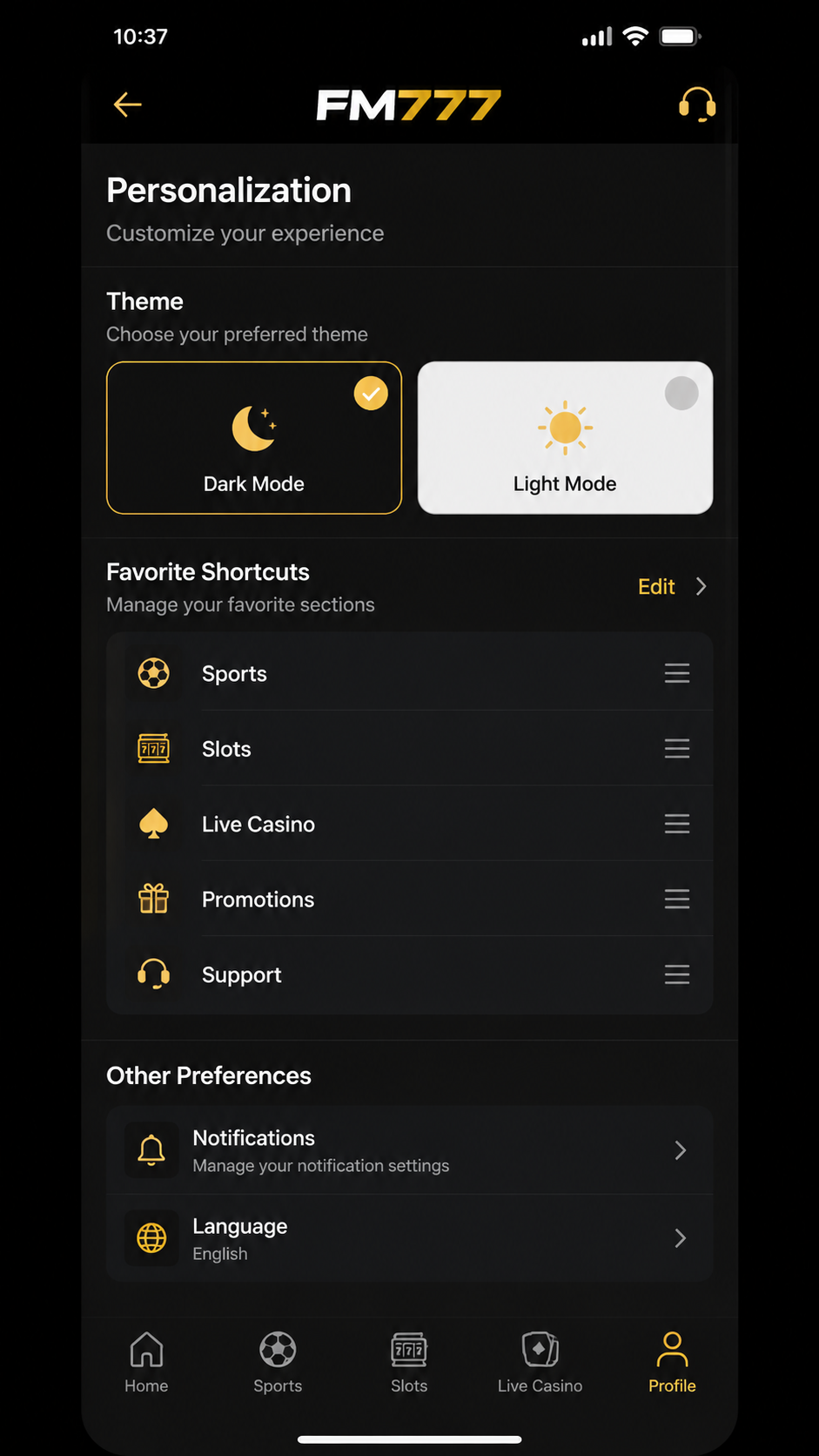The width and height of the screenshot is (819, 1456).
Task: Tap the reorder handle beside Promotions
Action: point(677,899)
